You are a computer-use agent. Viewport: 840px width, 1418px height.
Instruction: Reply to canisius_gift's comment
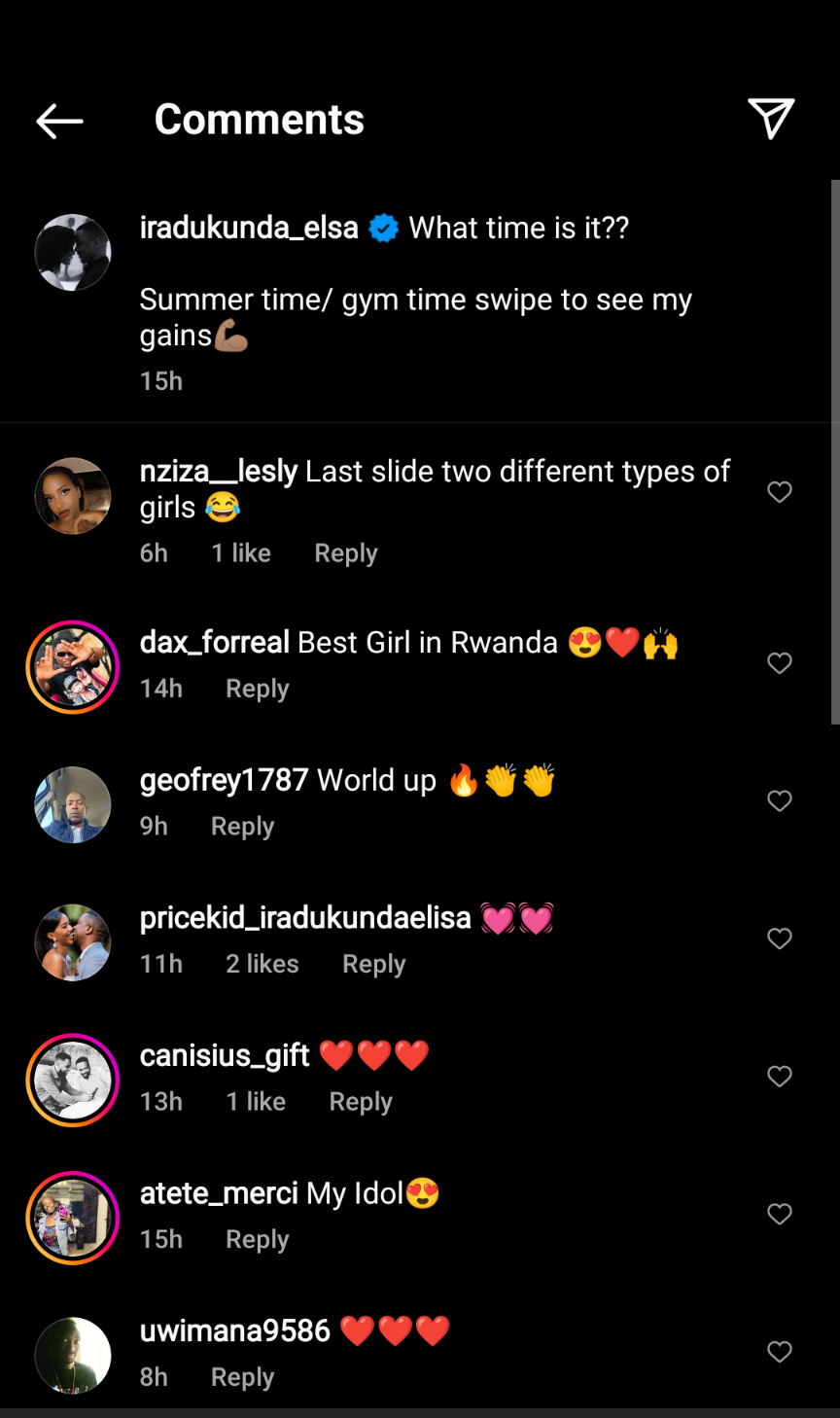[361, 1102]
